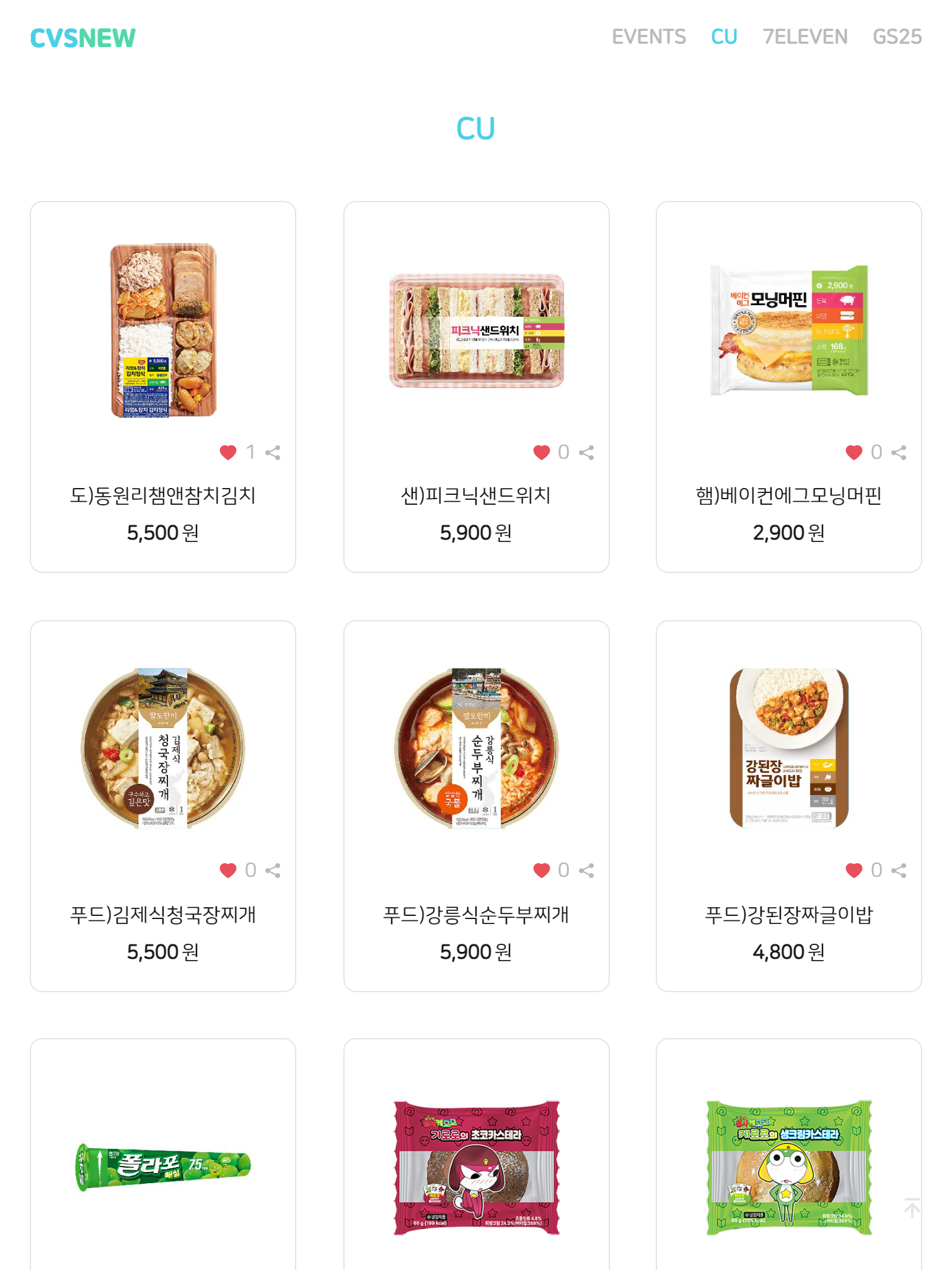This screenshot has height=1270, width=952.
Task: Switch to the 7ELEVEN section
Action: [x=806, y=37]
